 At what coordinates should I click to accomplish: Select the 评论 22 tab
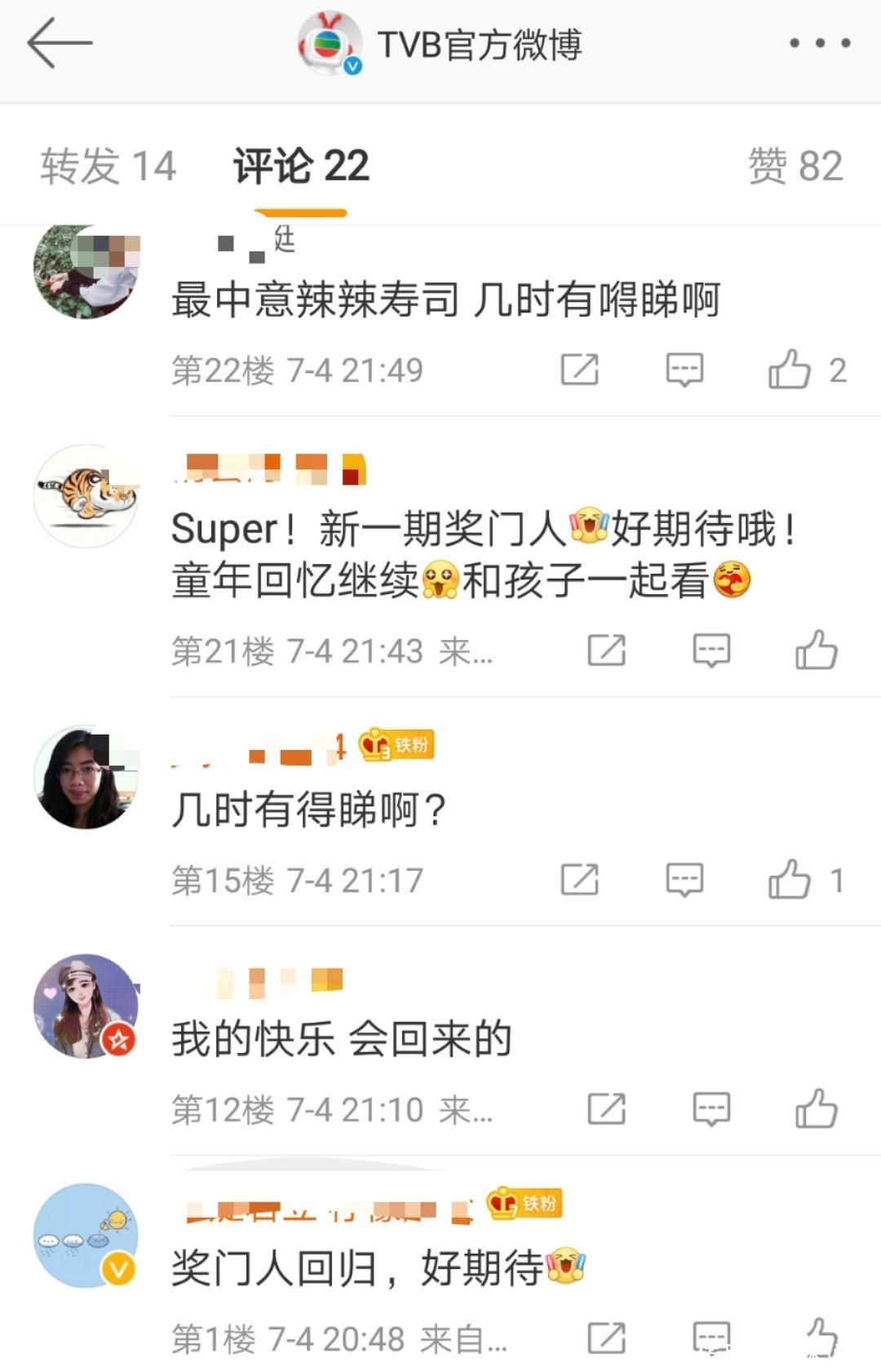click(x=301, y=167)
